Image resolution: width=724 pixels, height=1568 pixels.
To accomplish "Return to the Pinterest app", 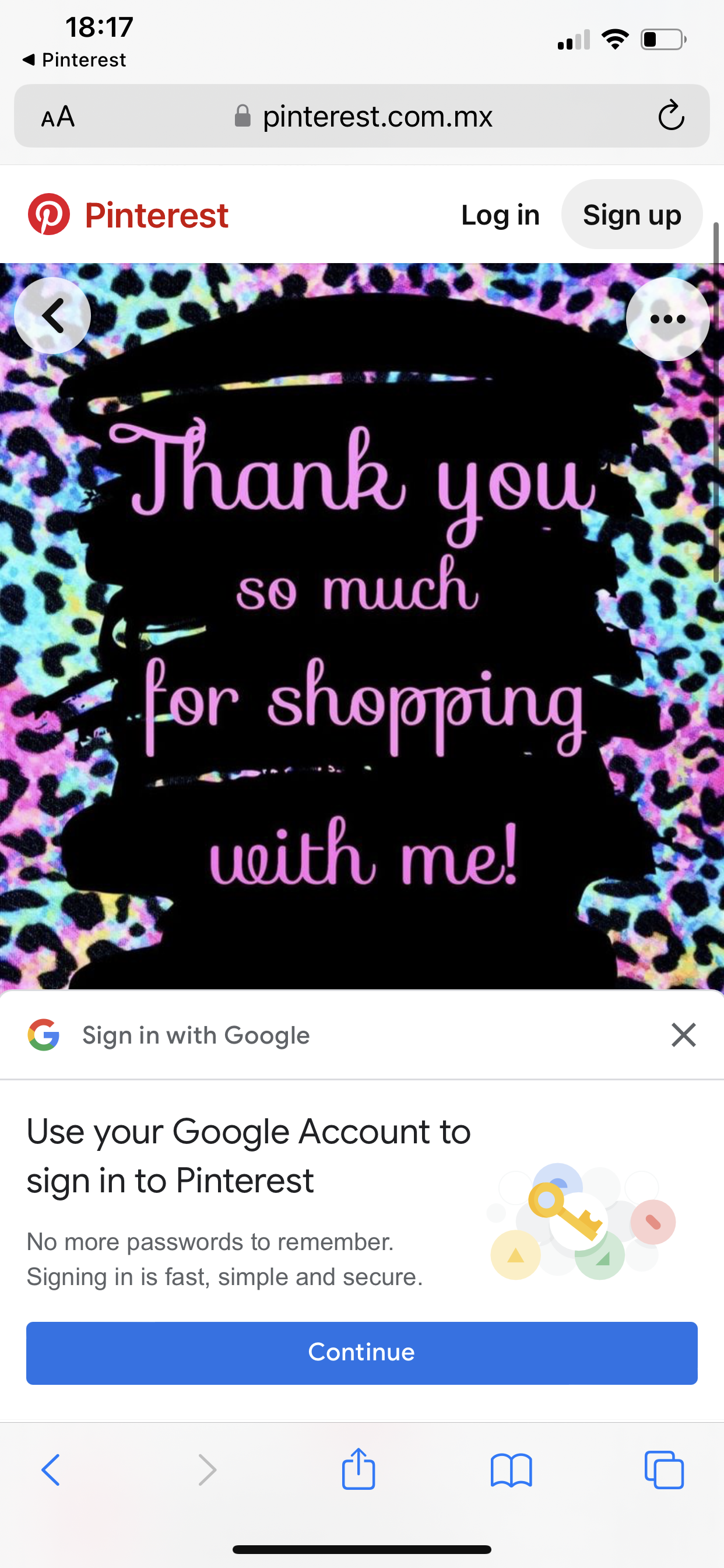I will click(x=74, y=60).
